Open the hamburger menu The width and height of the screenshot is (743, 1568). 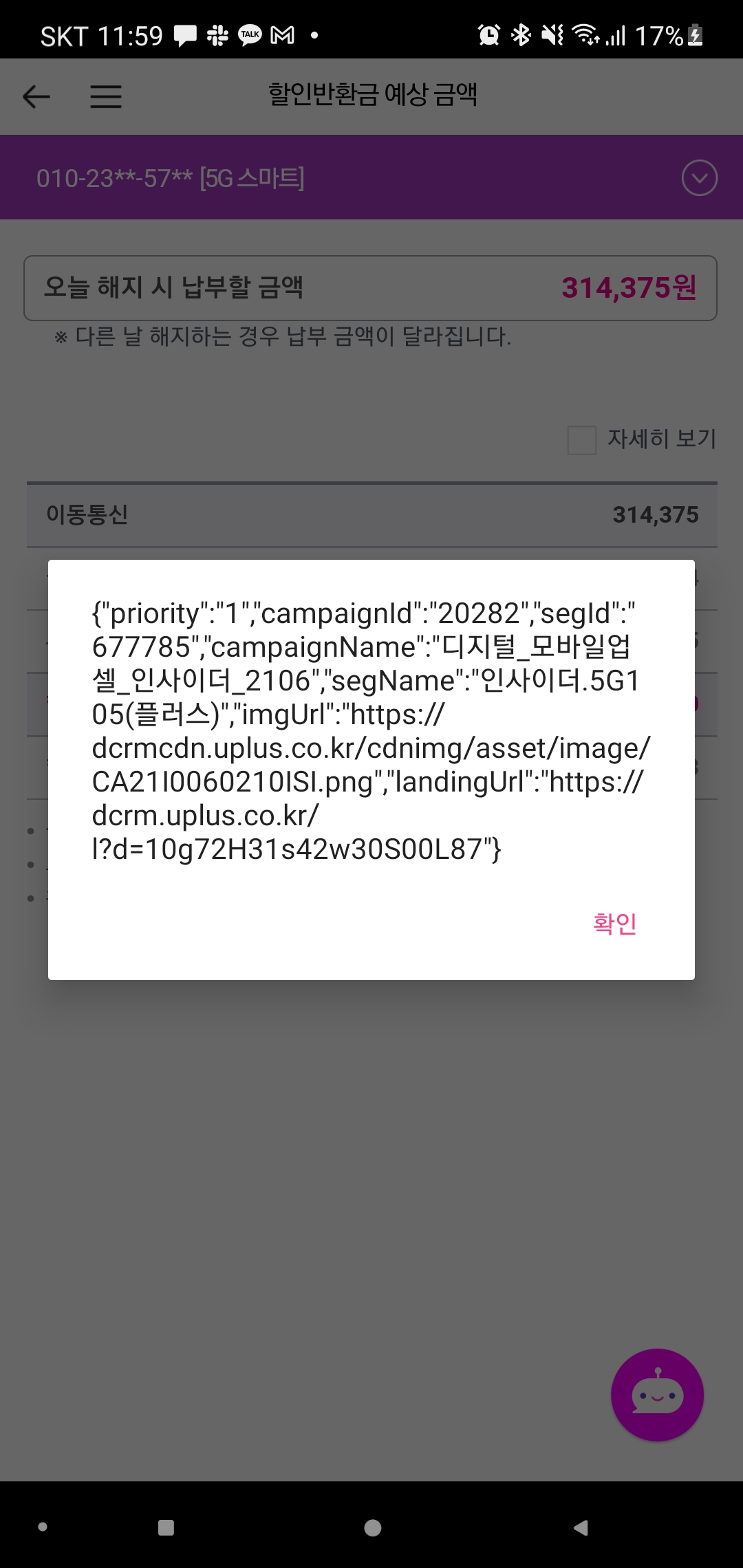click(106, 96)
